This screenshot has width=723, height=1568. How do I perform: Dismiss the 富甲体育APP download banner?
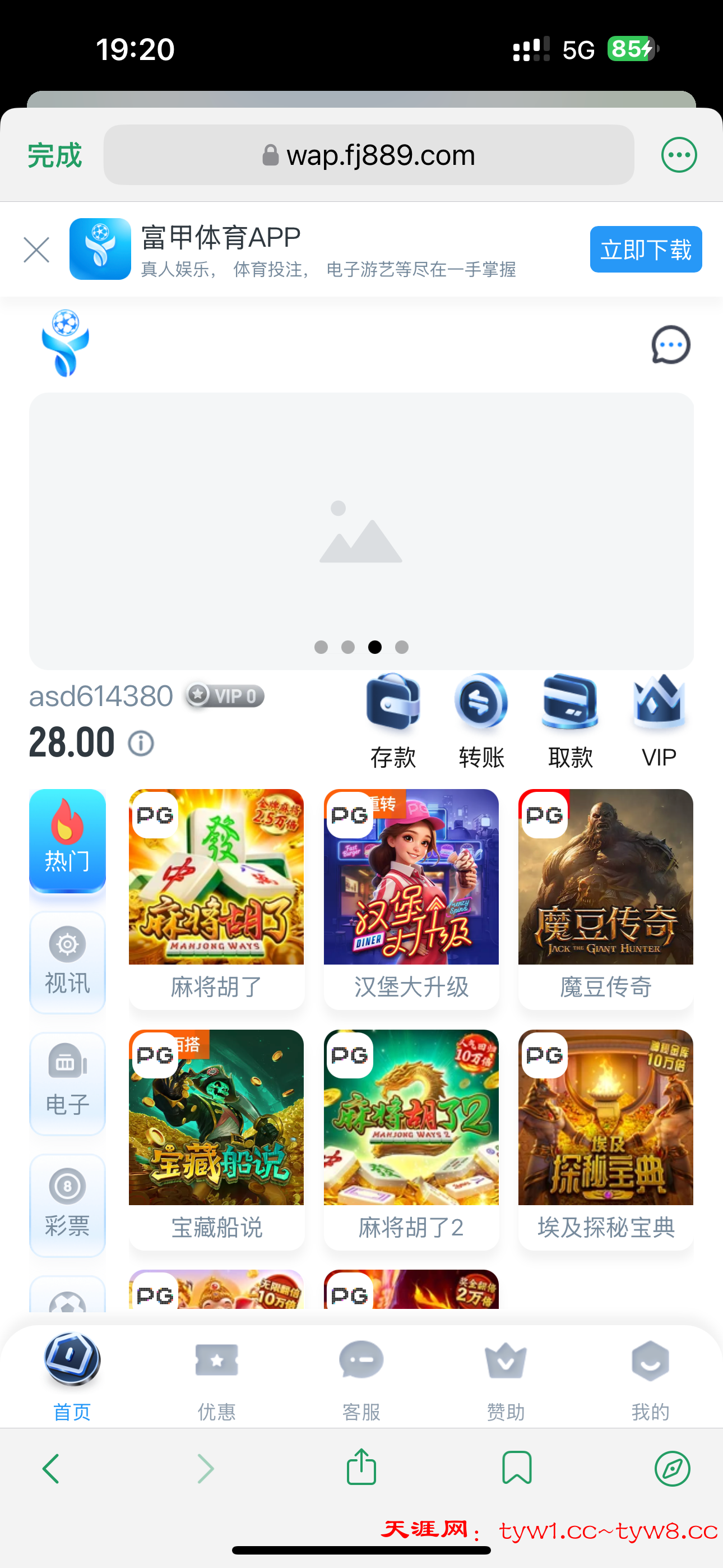(36, 250)
